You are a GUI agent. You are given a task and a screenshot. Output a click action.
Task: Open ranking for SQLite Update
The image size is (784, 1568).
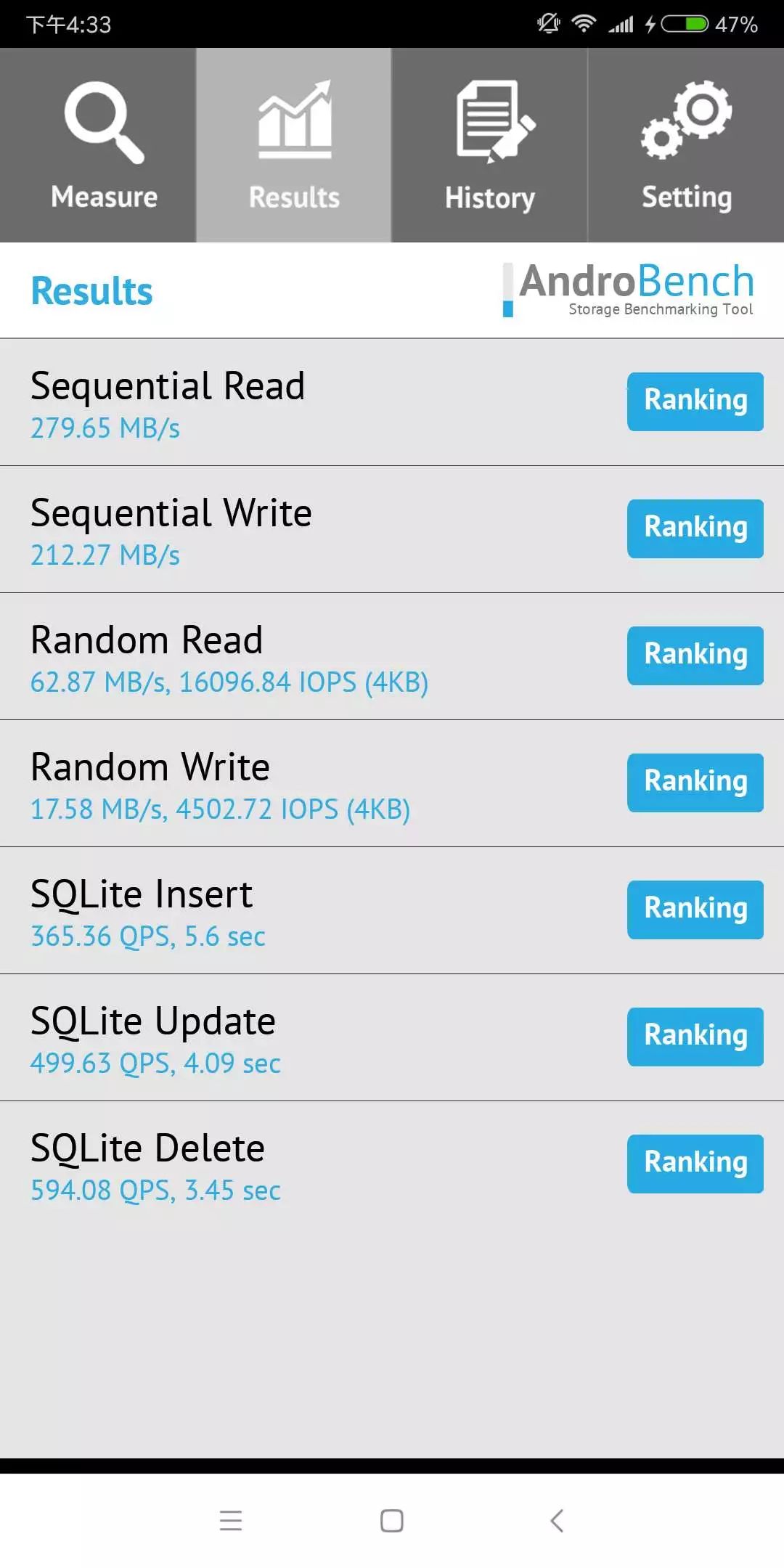click(x=695, y=1037)
